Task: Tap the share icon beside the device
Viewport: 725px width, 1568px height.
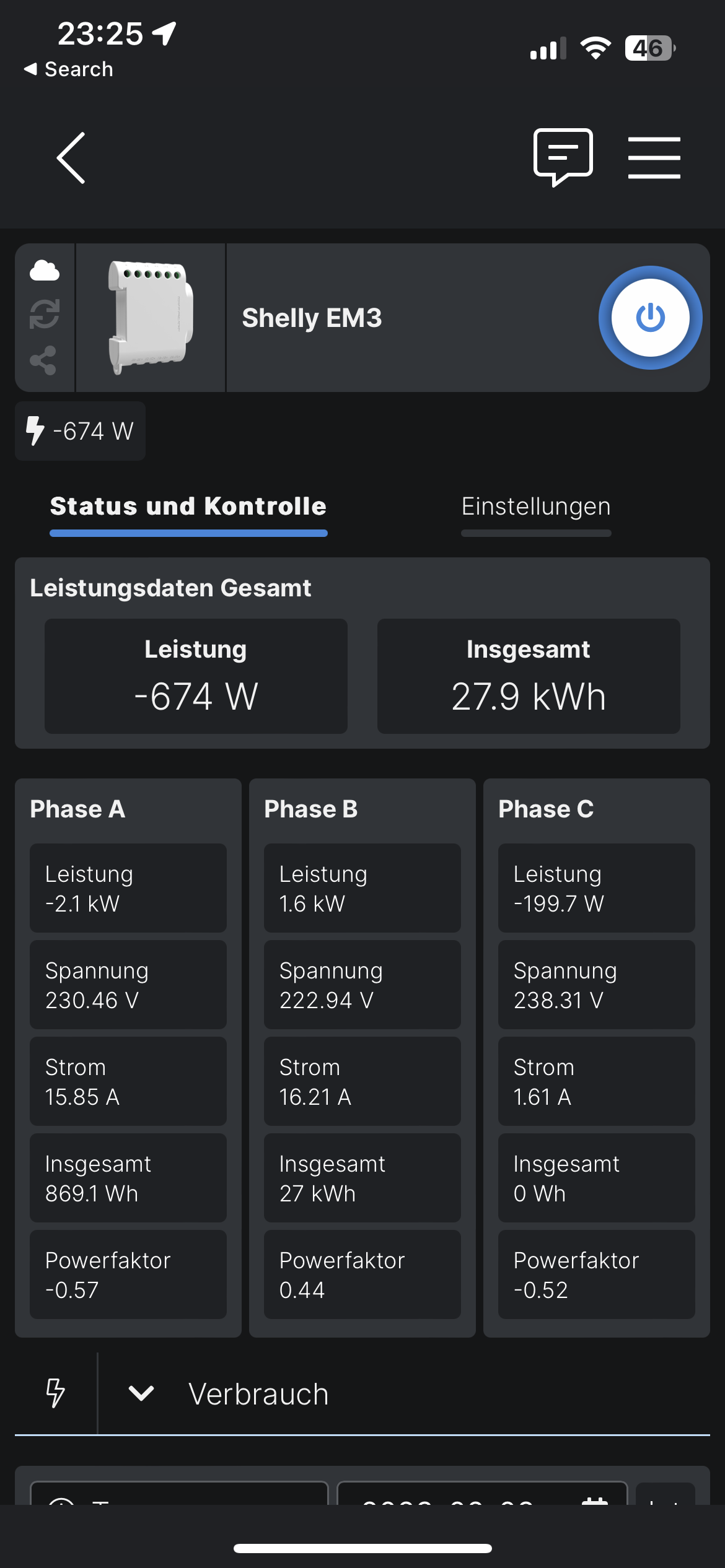Action: point(43,360)
